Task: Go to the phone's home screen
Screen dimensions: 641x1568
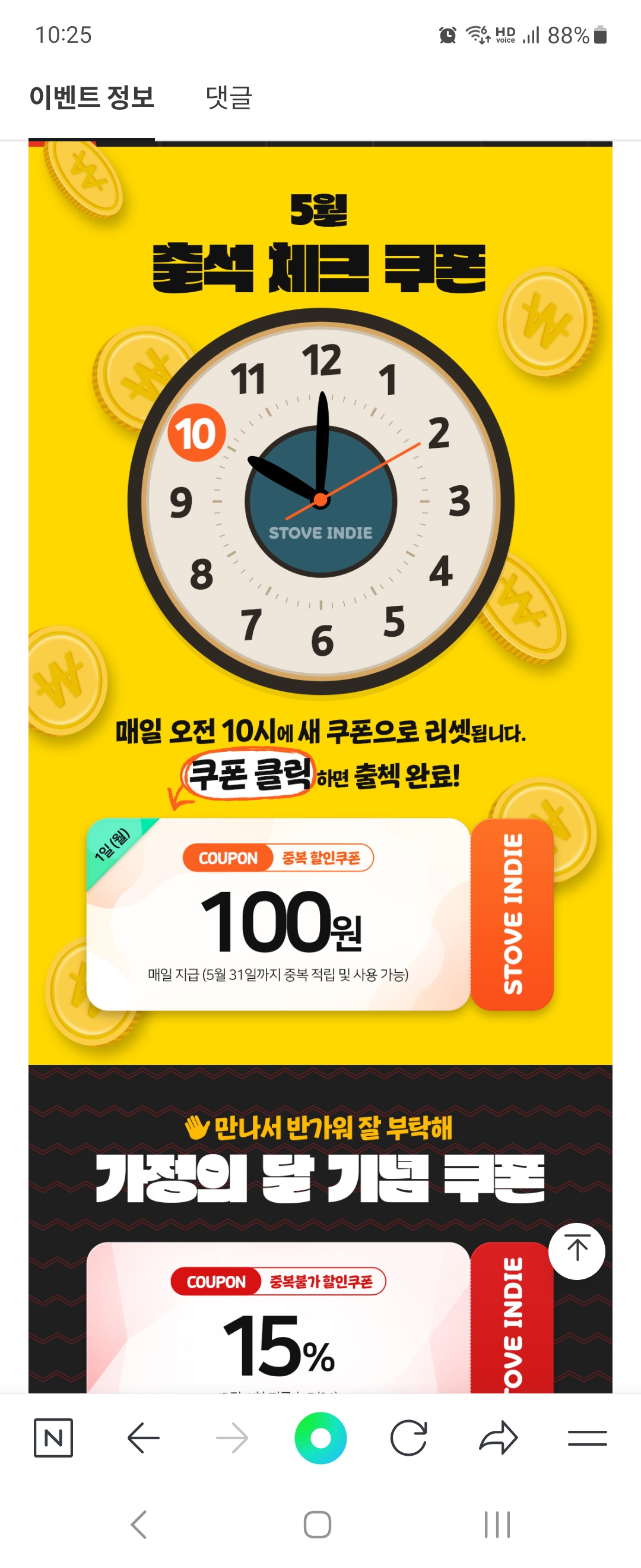Action: pyautogui.click(x=317, y=1525)
